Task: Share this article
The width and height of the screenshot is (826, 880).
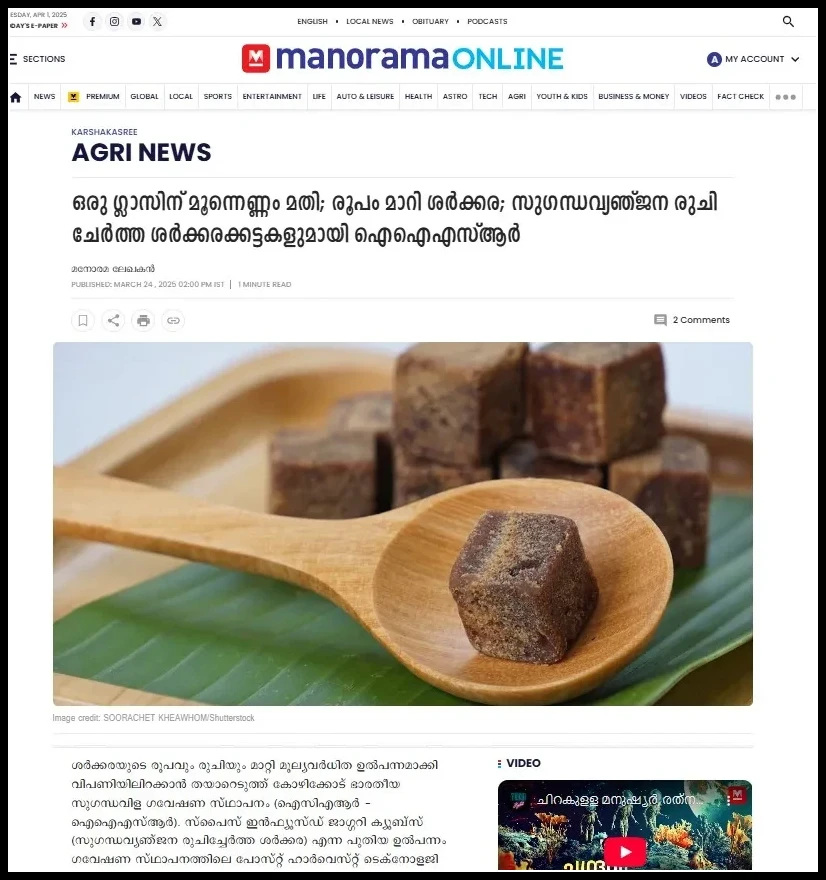Action: 113,320
